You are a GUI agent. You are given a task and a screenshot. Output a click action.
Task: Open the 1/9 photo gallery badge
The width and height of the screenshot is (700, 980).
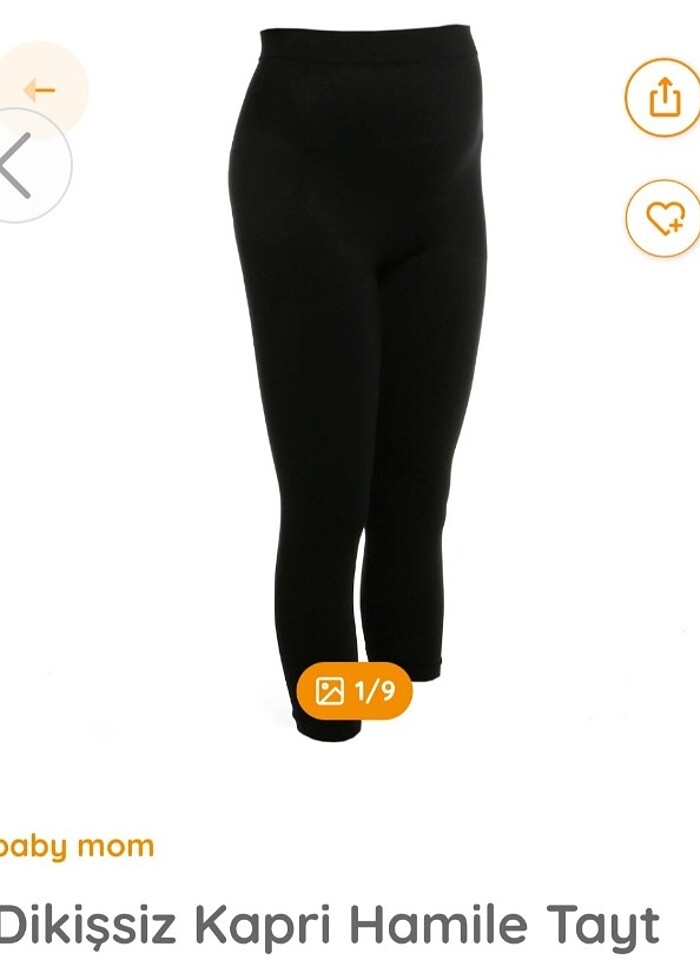[x=354, y=690]
